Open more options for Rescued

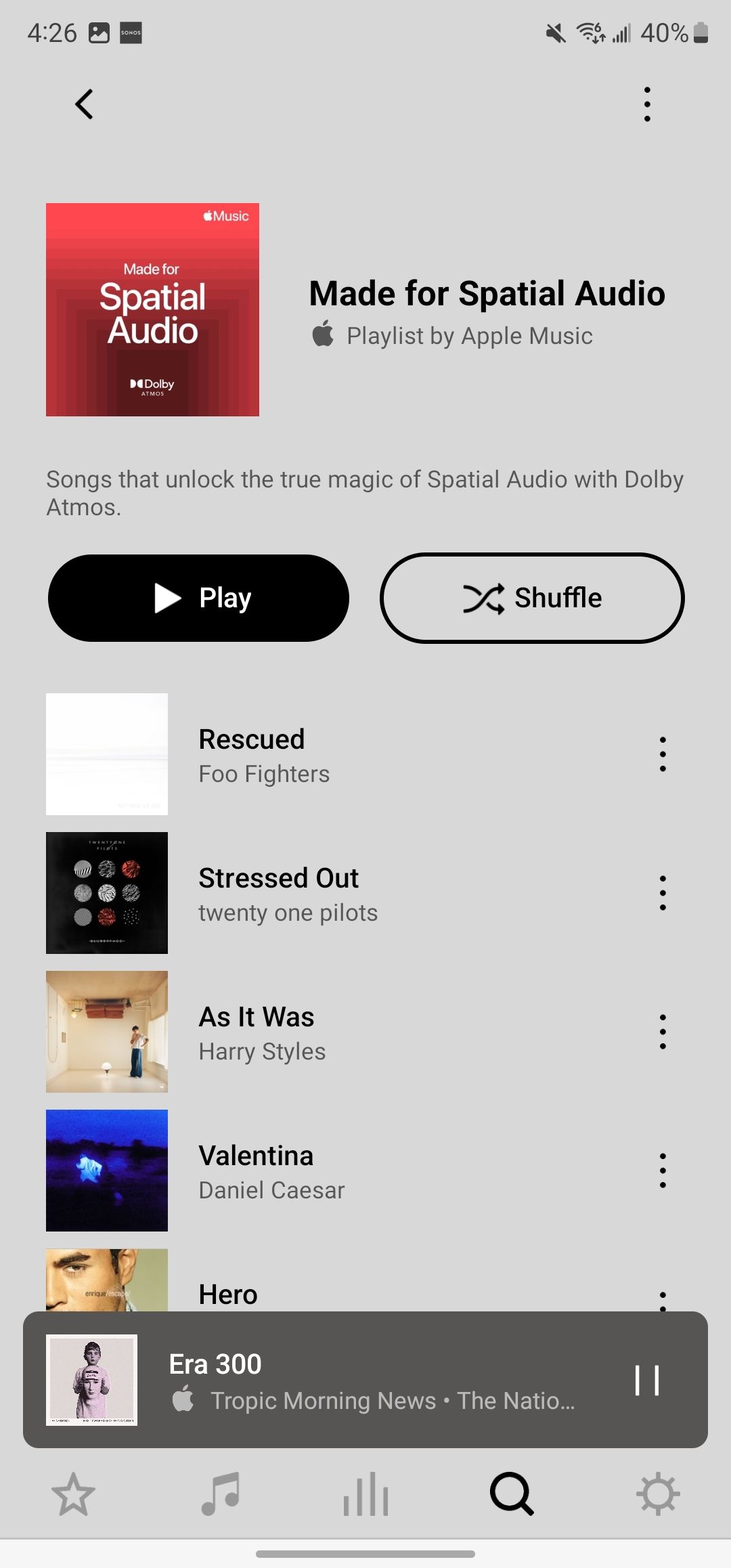[x=663, y=754]
